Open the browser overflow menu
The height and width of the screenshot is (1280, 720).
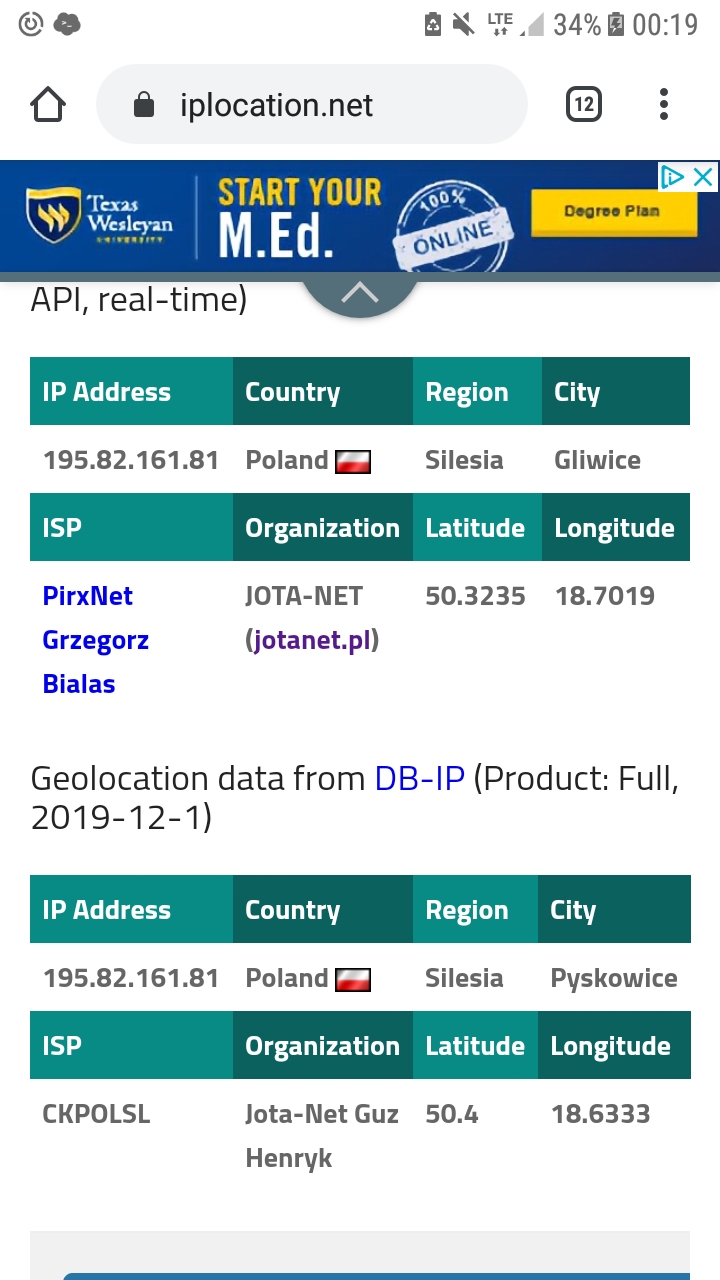(x=664, y=104)
